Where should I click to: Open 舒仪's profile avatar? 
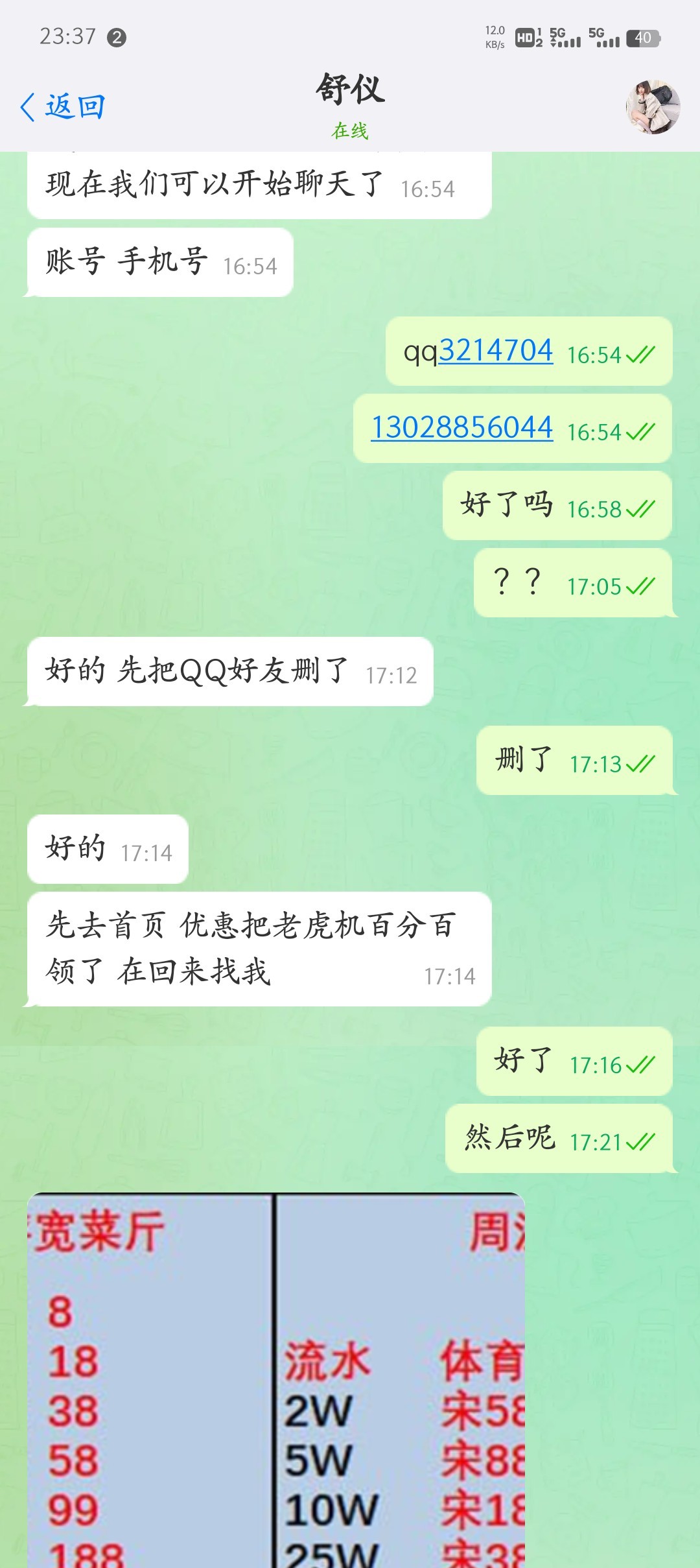click(x=653, y=107)
